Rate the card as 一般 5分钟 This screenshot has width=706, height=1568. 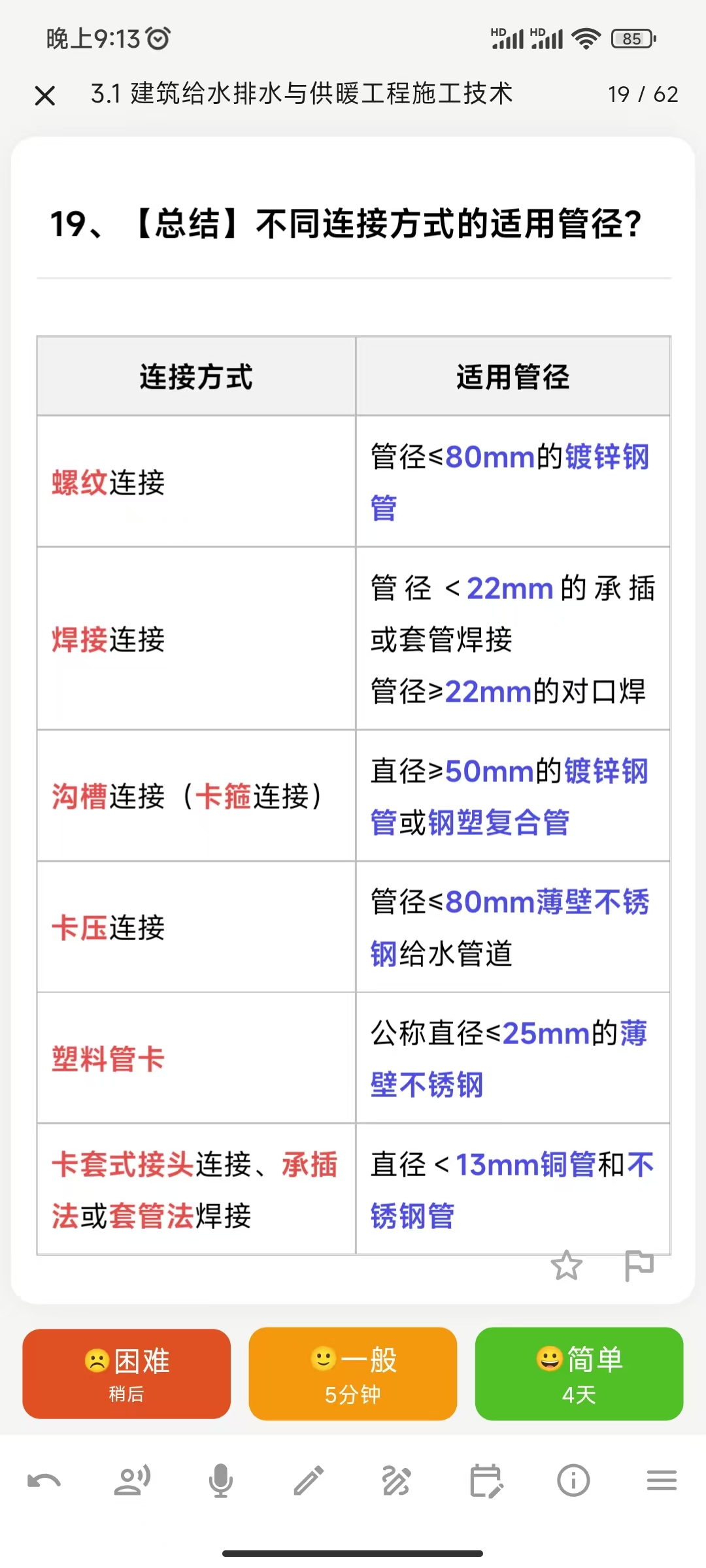click(x=352, y=1374)
